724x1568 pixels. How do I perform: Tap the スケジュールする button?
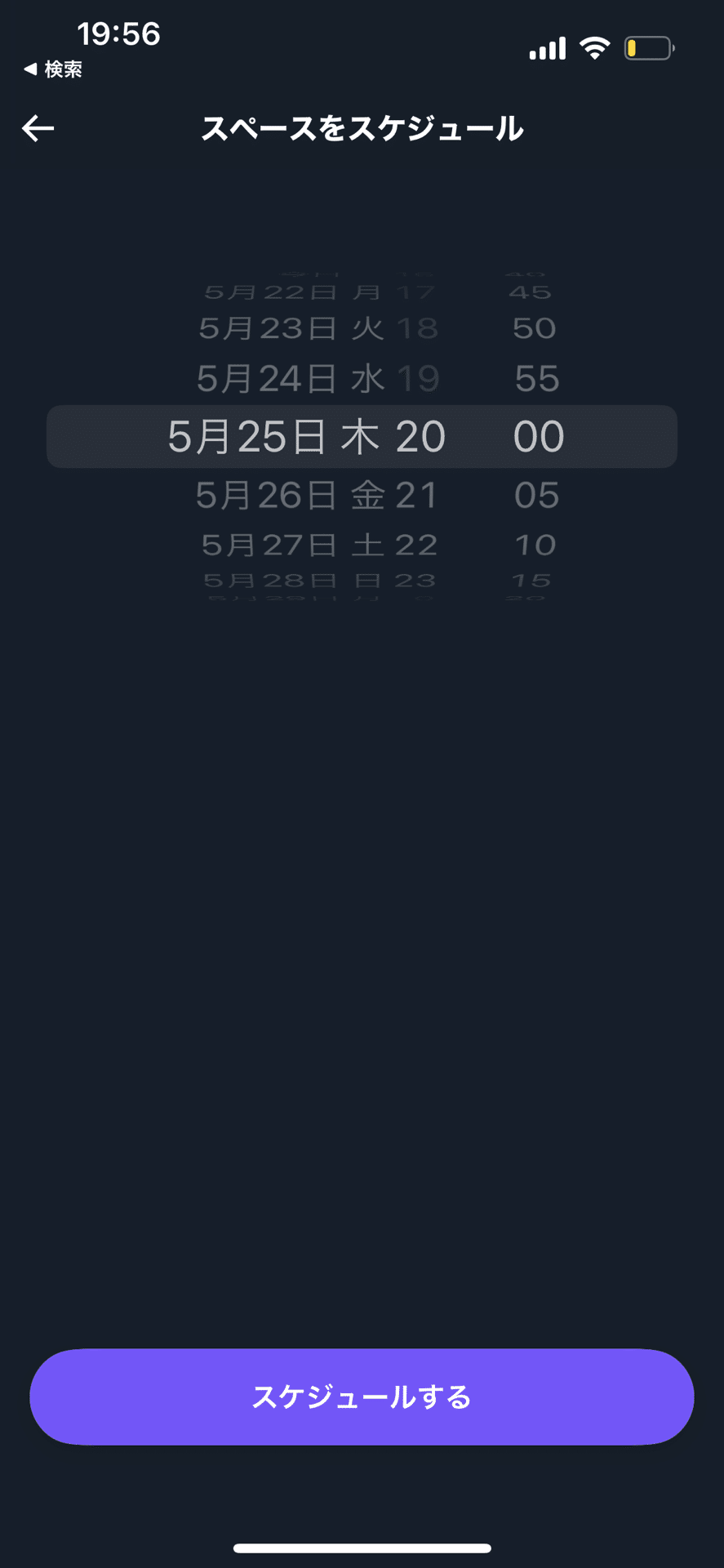click(x=362, y=1396)
